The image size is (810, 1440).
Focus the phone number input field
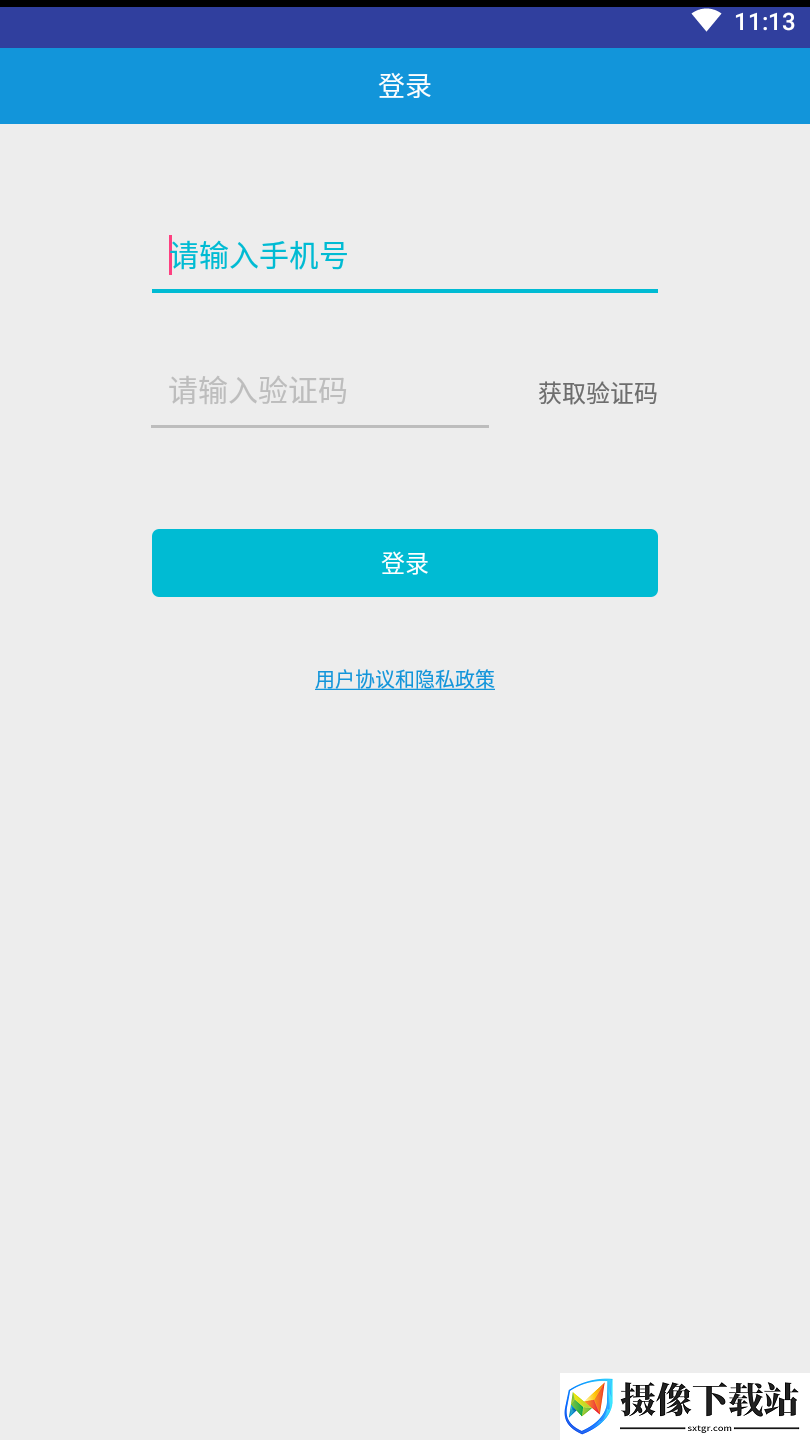[x=404, y=256]
